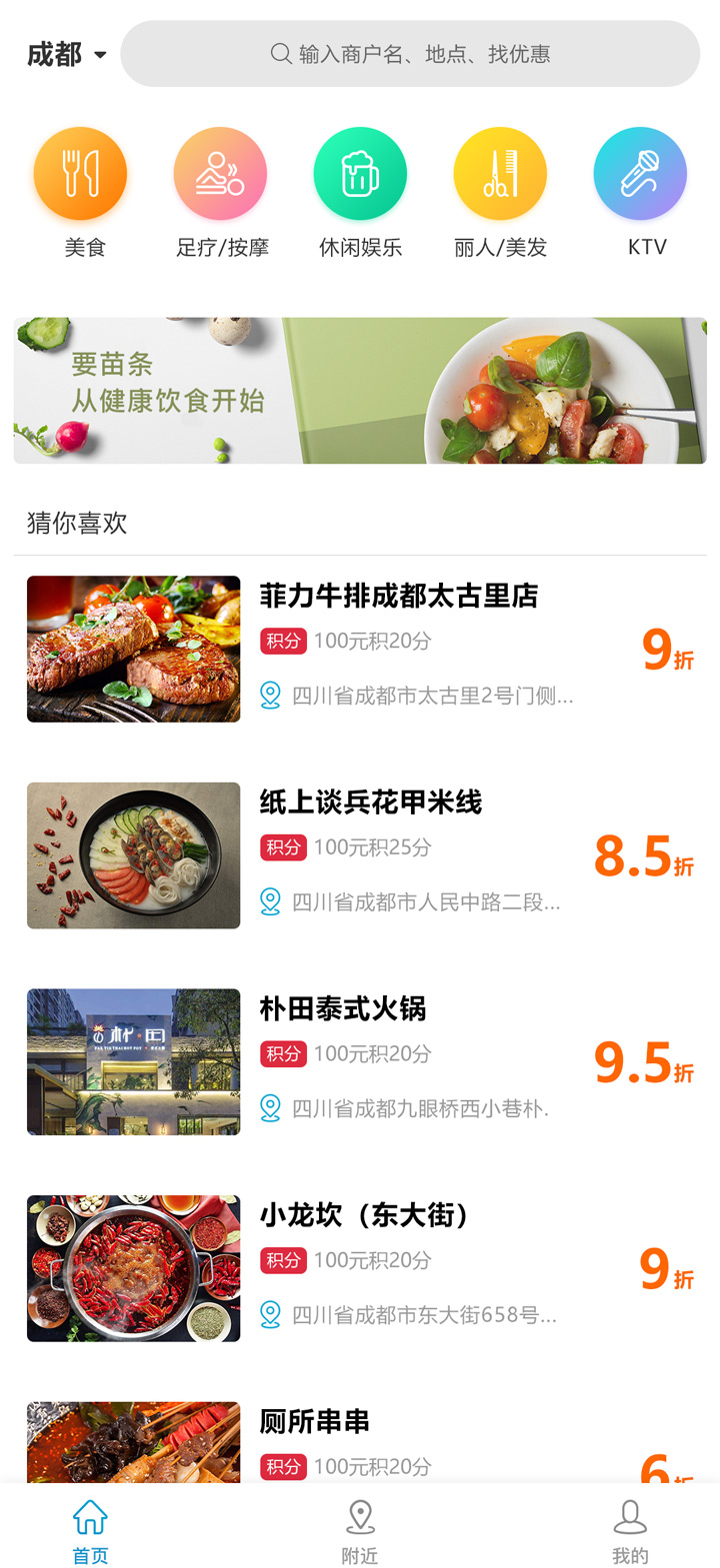Tap the 休闲娱乐 beer mug icon

tap(360, 172)
